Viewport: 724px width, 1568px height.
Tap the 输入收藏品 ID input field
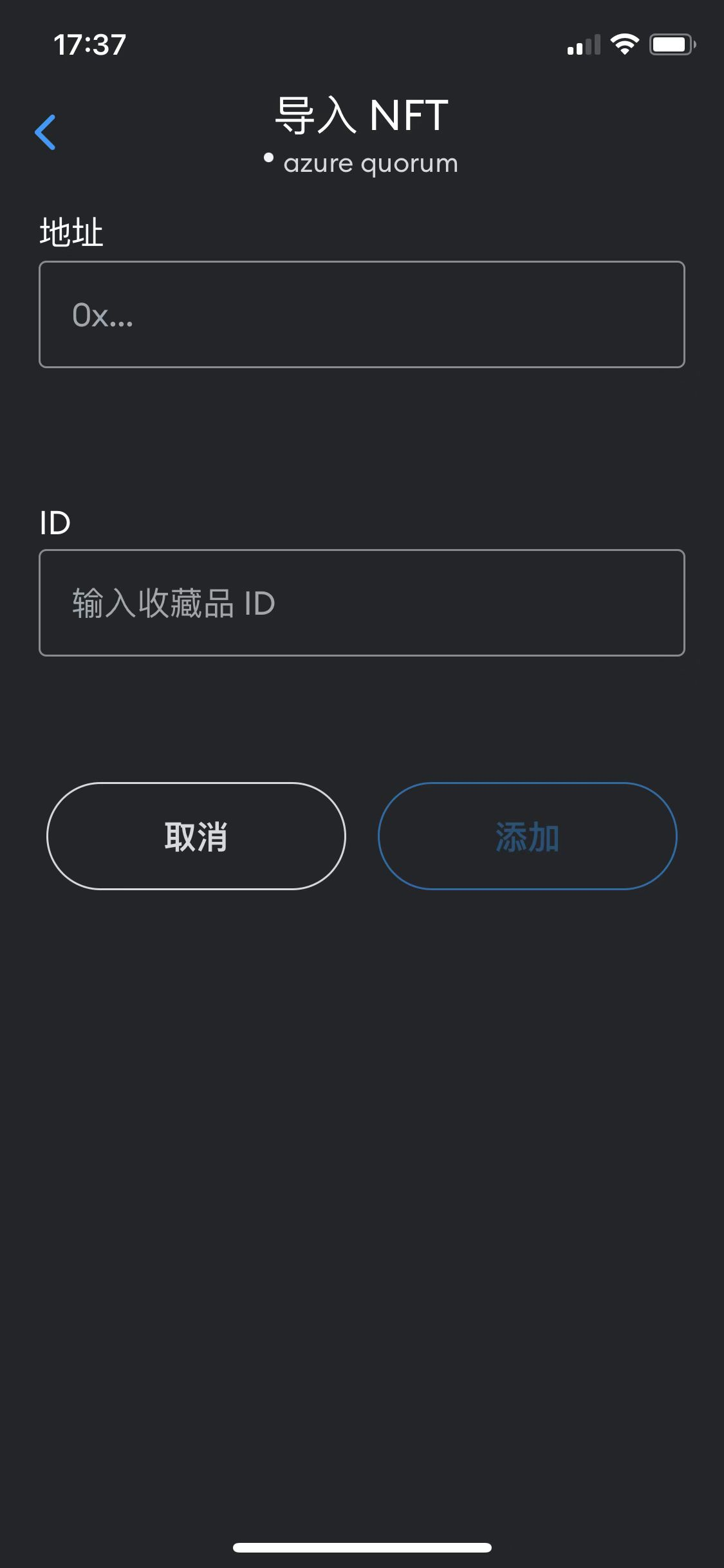[362, 603]
